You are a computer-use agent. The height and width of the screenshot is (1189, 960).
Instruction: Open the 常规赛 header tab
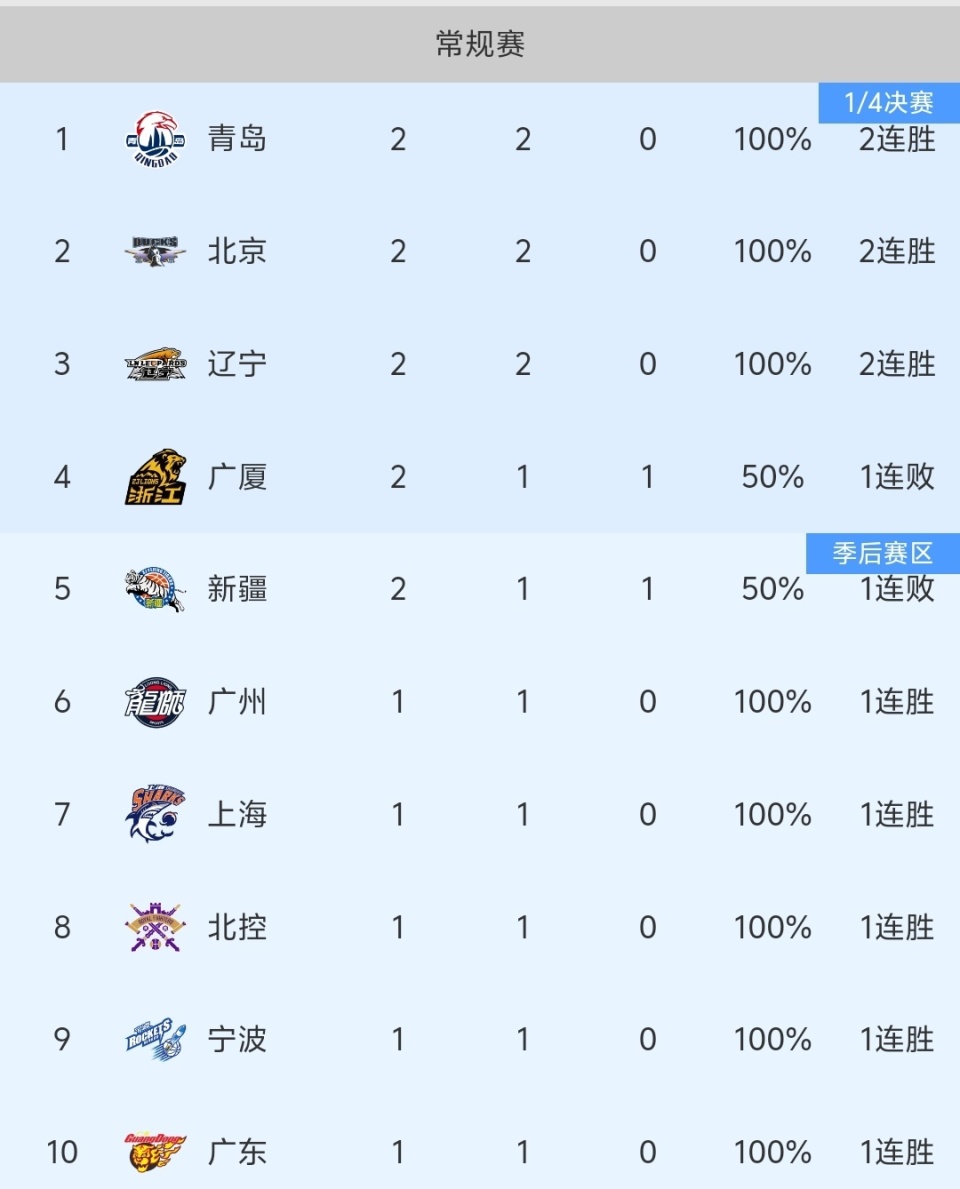pos(480,44)
